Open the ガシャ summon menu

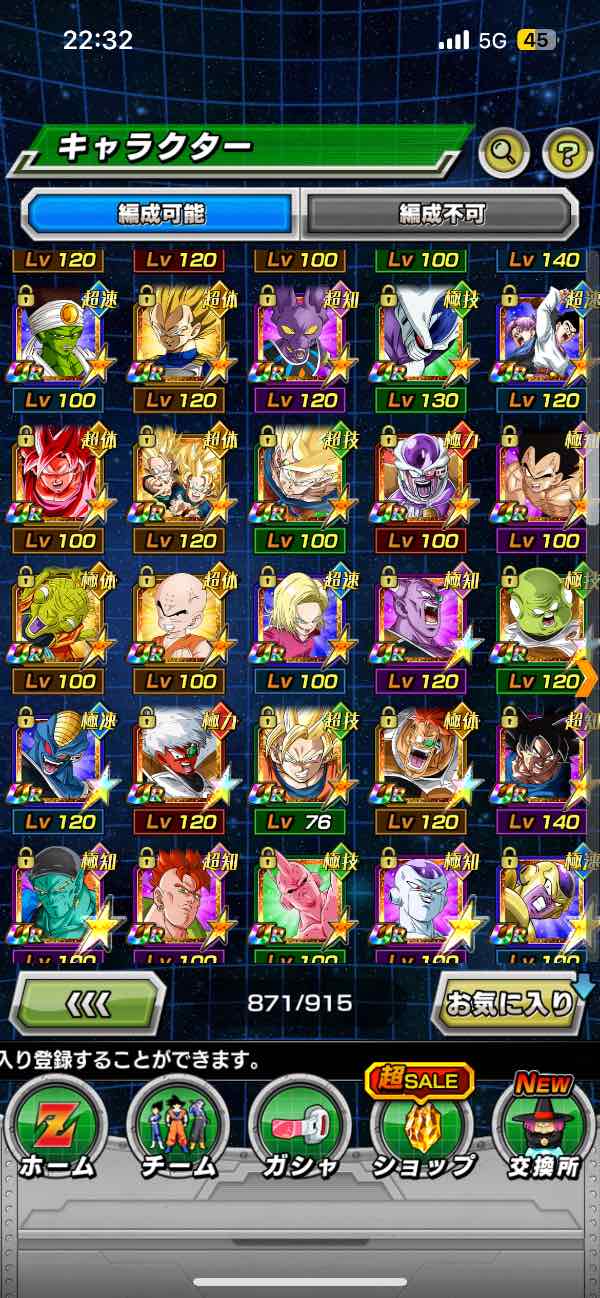click(299, 1125)
